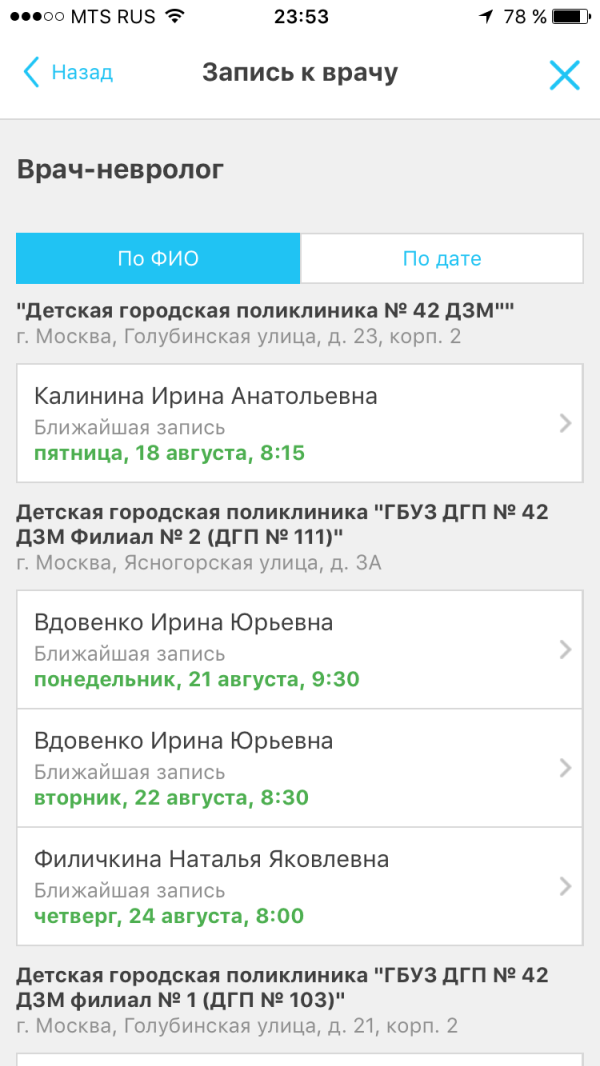The width and height of the screenshot is (600, 1066).
Task: Select the По ФИО tab
Action: (x=158, y=259)
